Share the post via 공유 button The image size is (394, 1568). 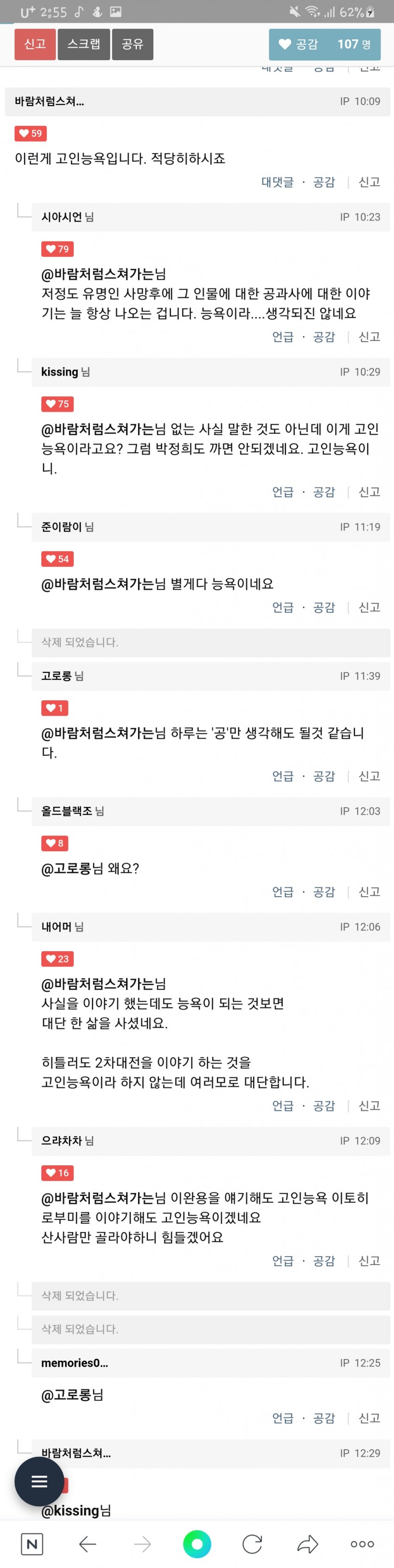[x=133, y=44]
